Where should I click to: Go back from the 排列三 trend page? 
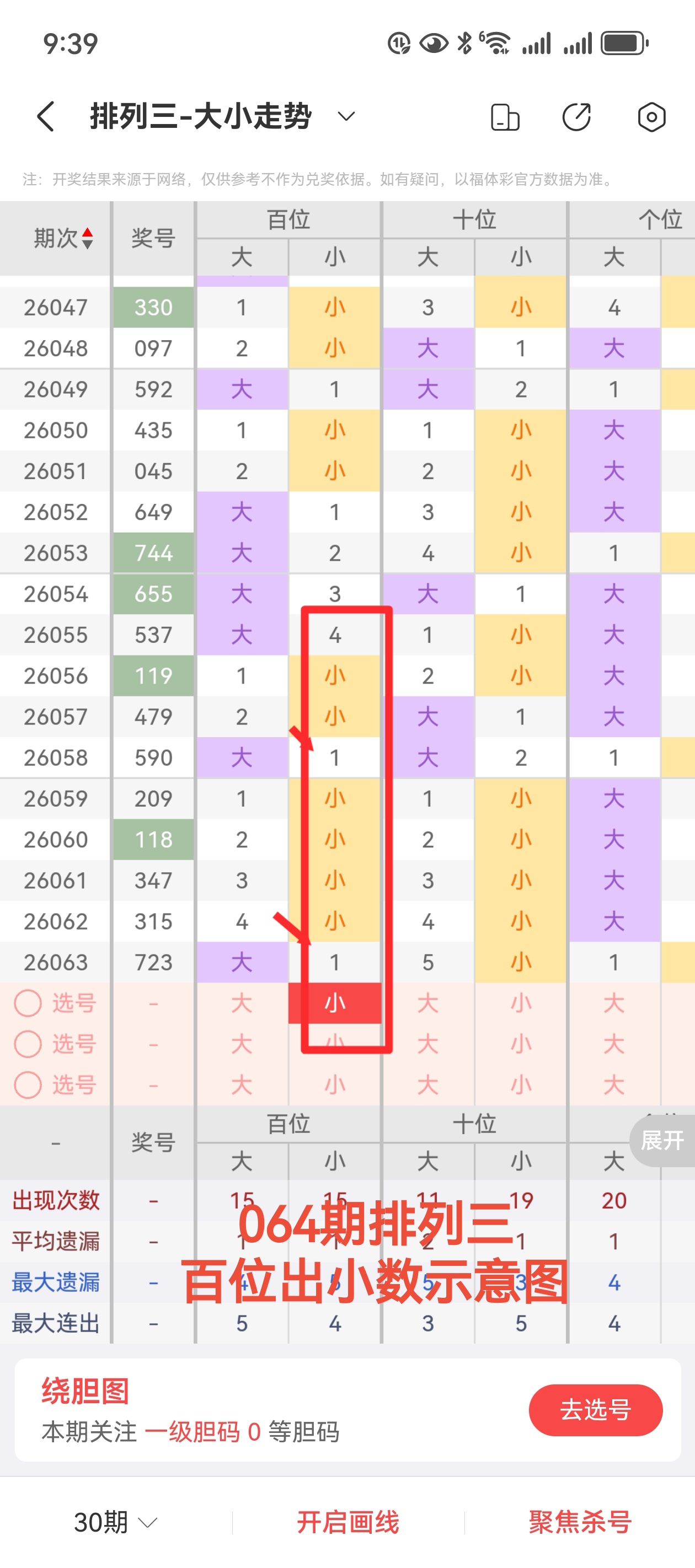(46, 116)
